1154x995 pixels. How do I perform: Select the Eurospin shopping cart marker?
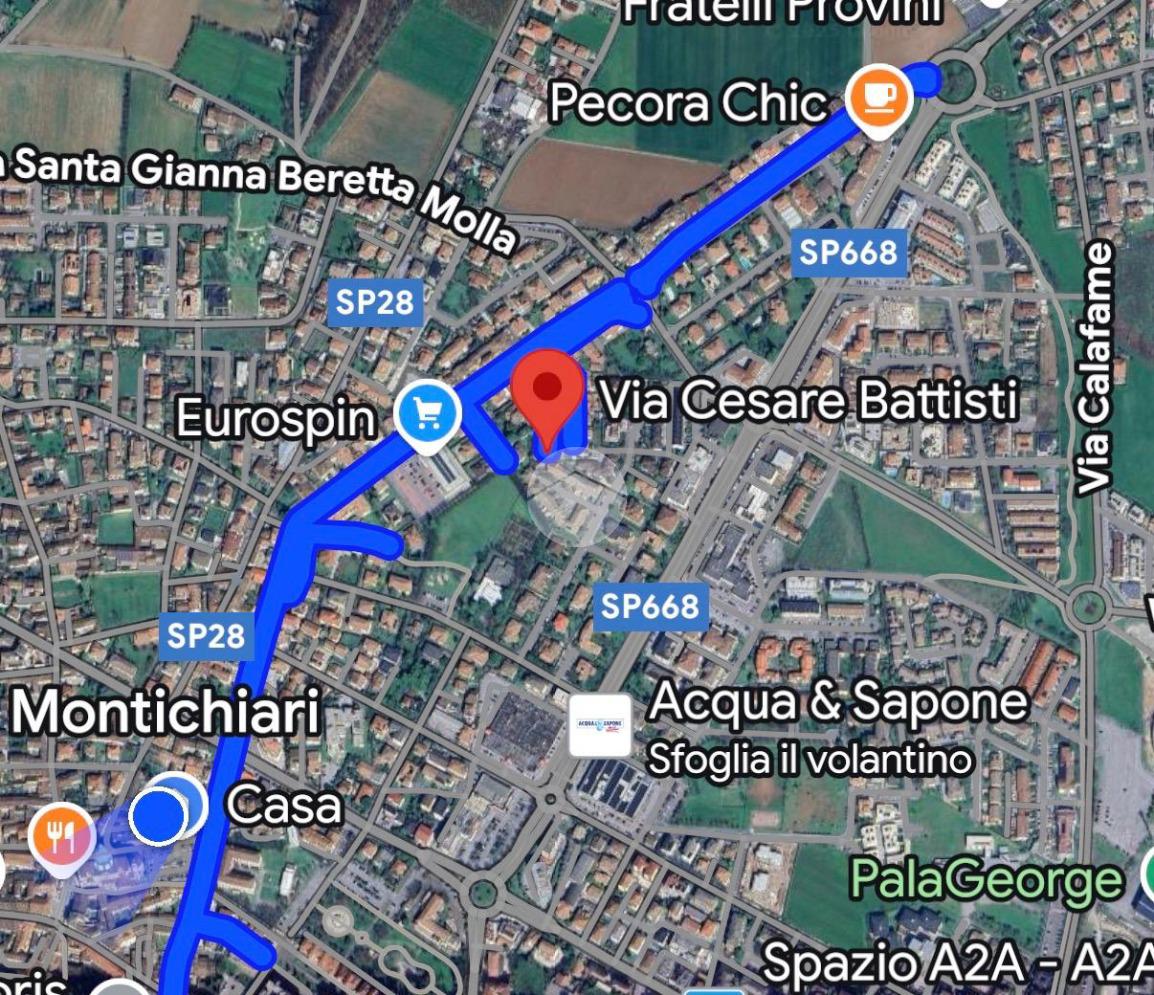(428, 413)
